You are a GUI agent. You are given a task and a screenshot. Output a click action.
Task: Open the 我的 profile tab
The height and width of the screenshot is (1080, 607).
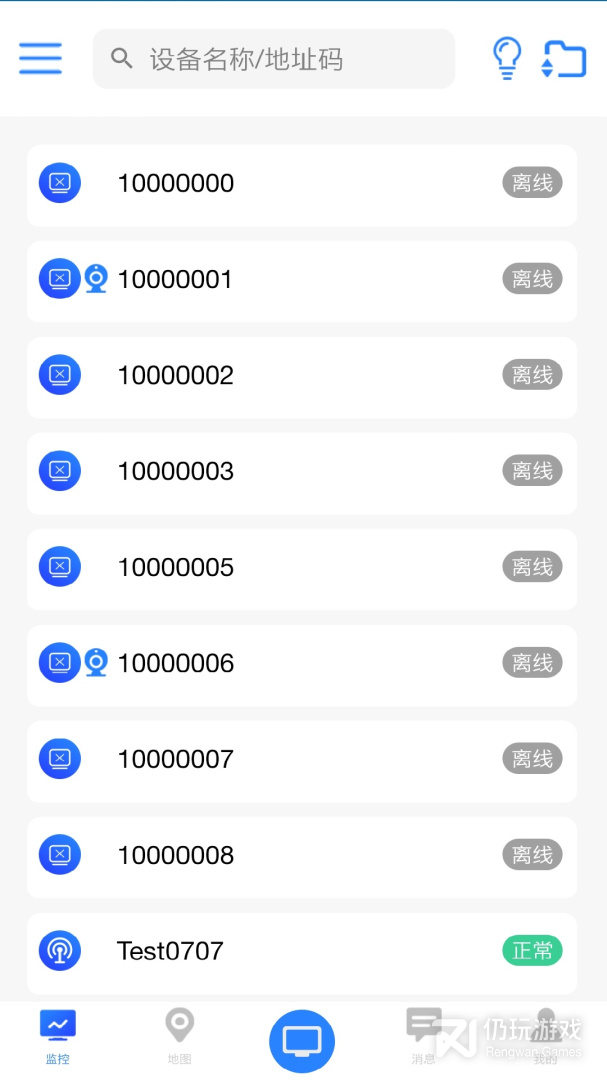(x=545, y=1036)
